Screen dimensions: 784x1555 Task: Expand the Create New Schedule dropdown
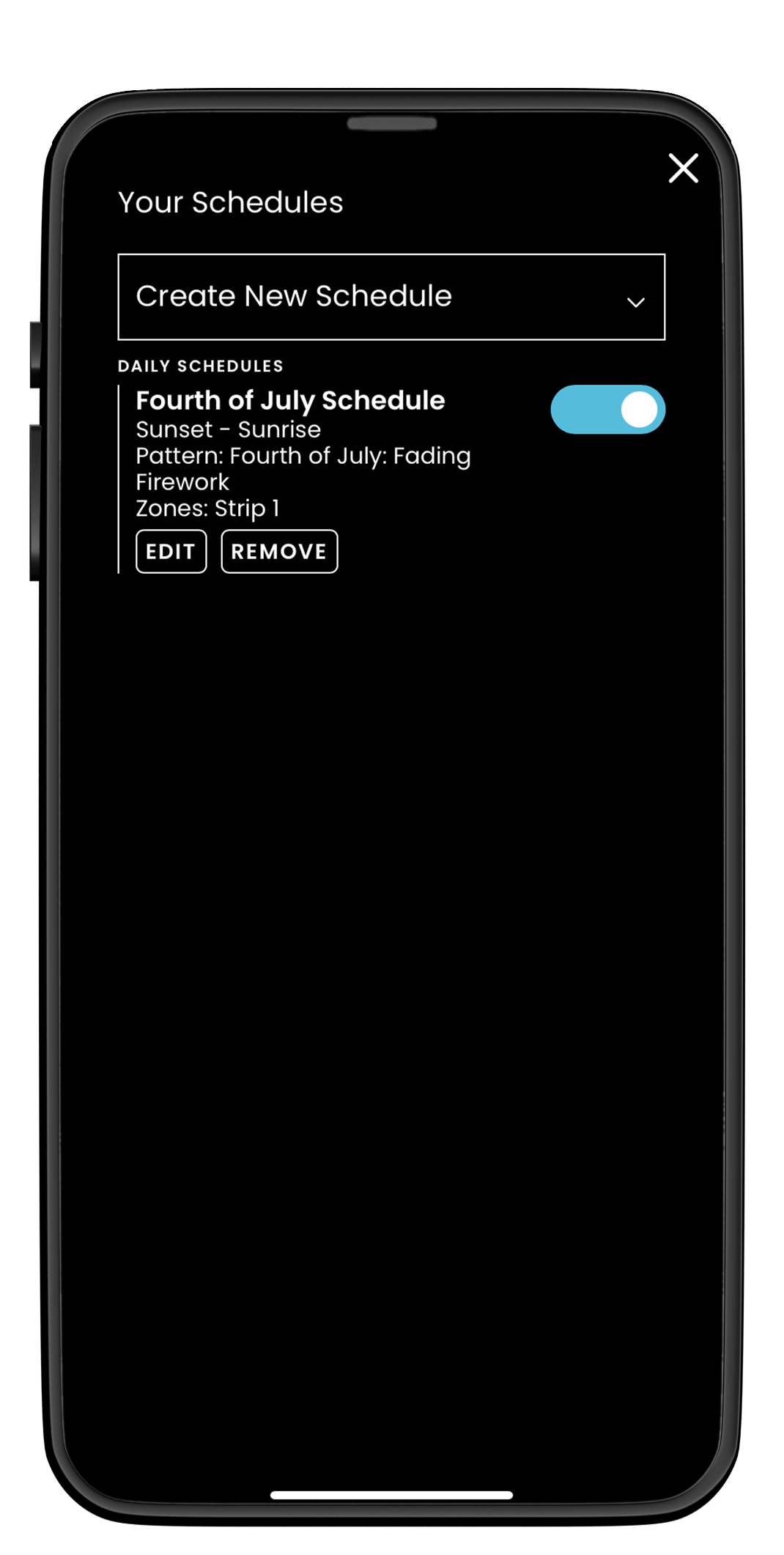(391, 297)
